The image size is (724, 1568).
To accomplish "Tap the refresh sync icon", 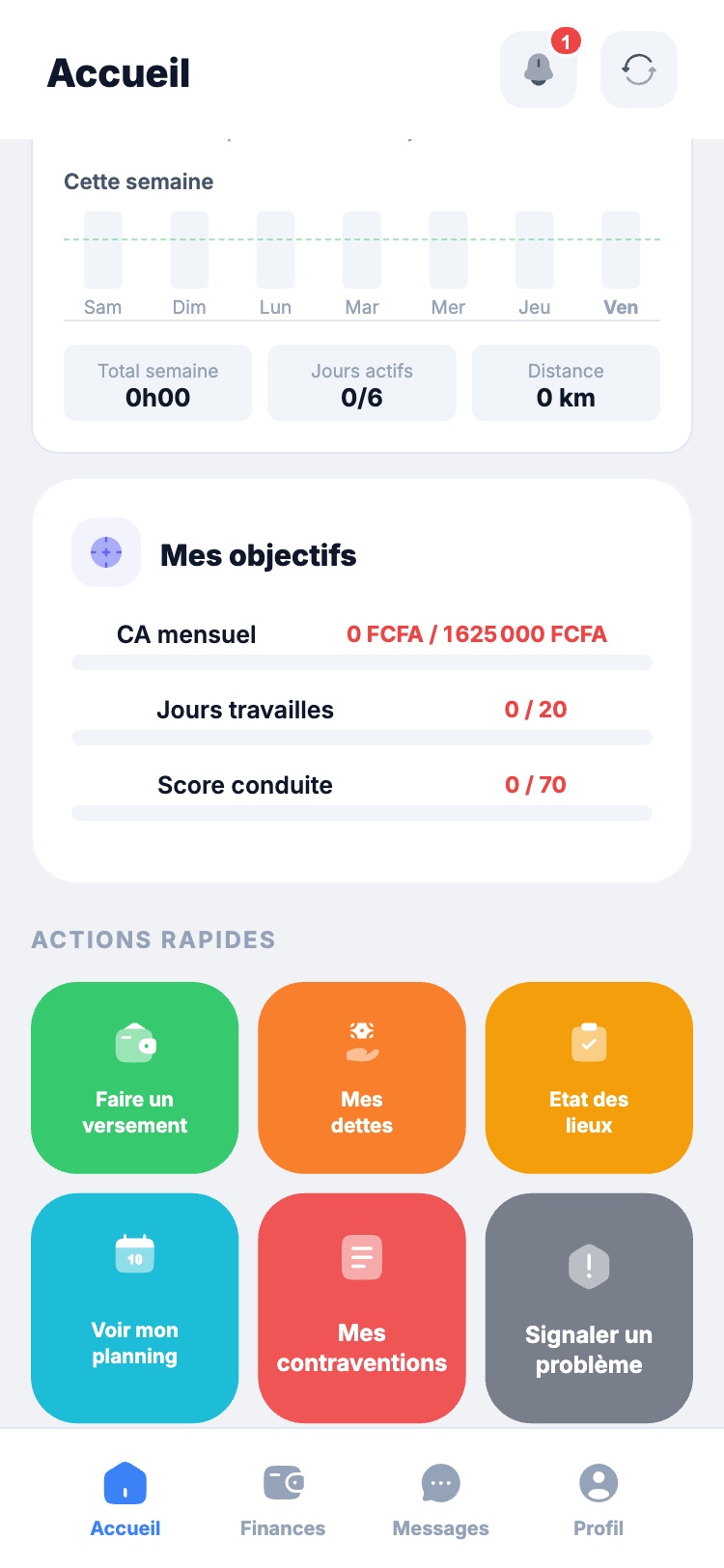I will click(638, 69).
